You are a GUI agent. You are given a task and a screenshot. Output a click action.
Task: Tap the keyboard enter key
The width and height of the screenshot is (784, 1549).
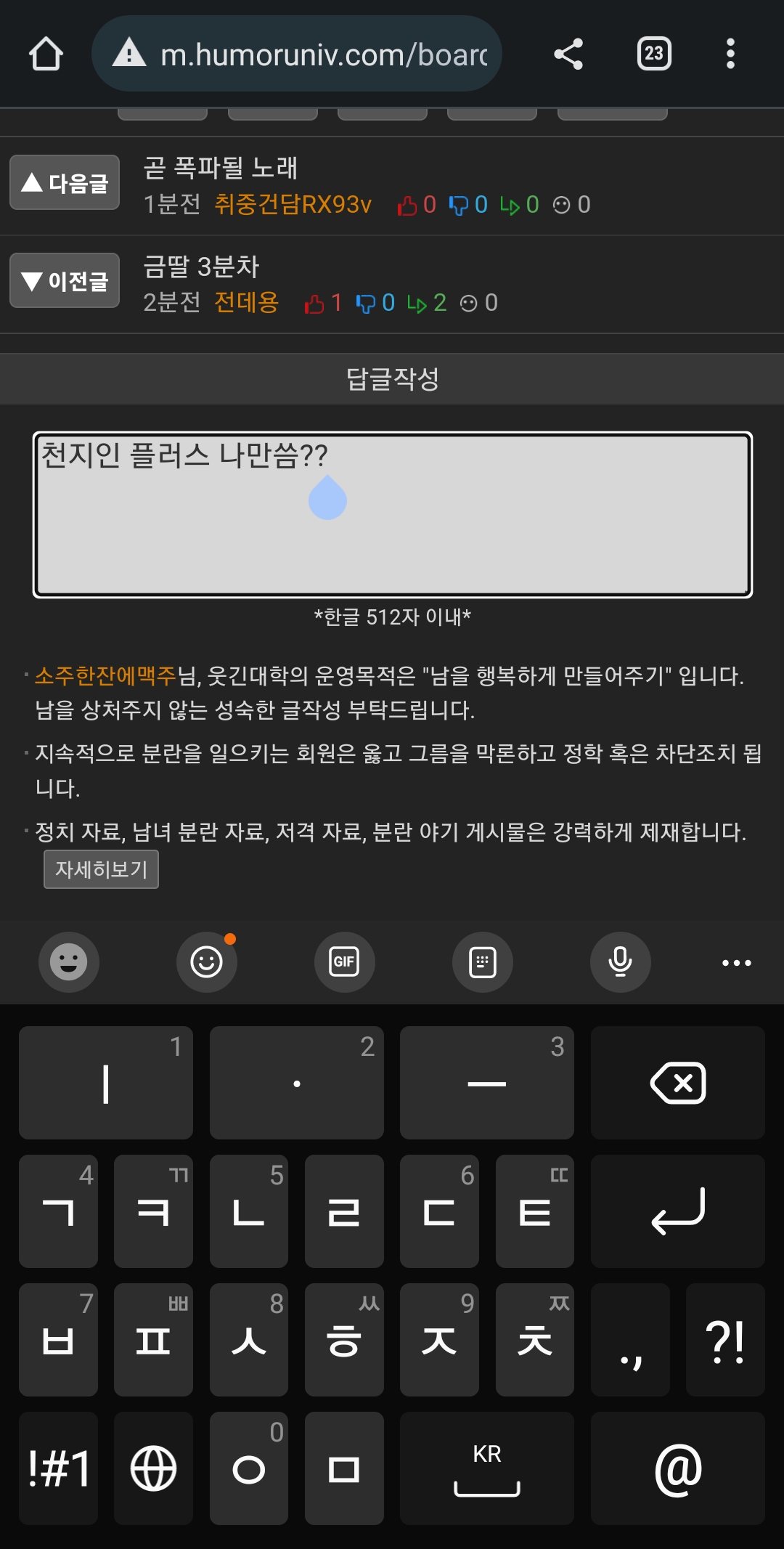tap(677, 1211)
